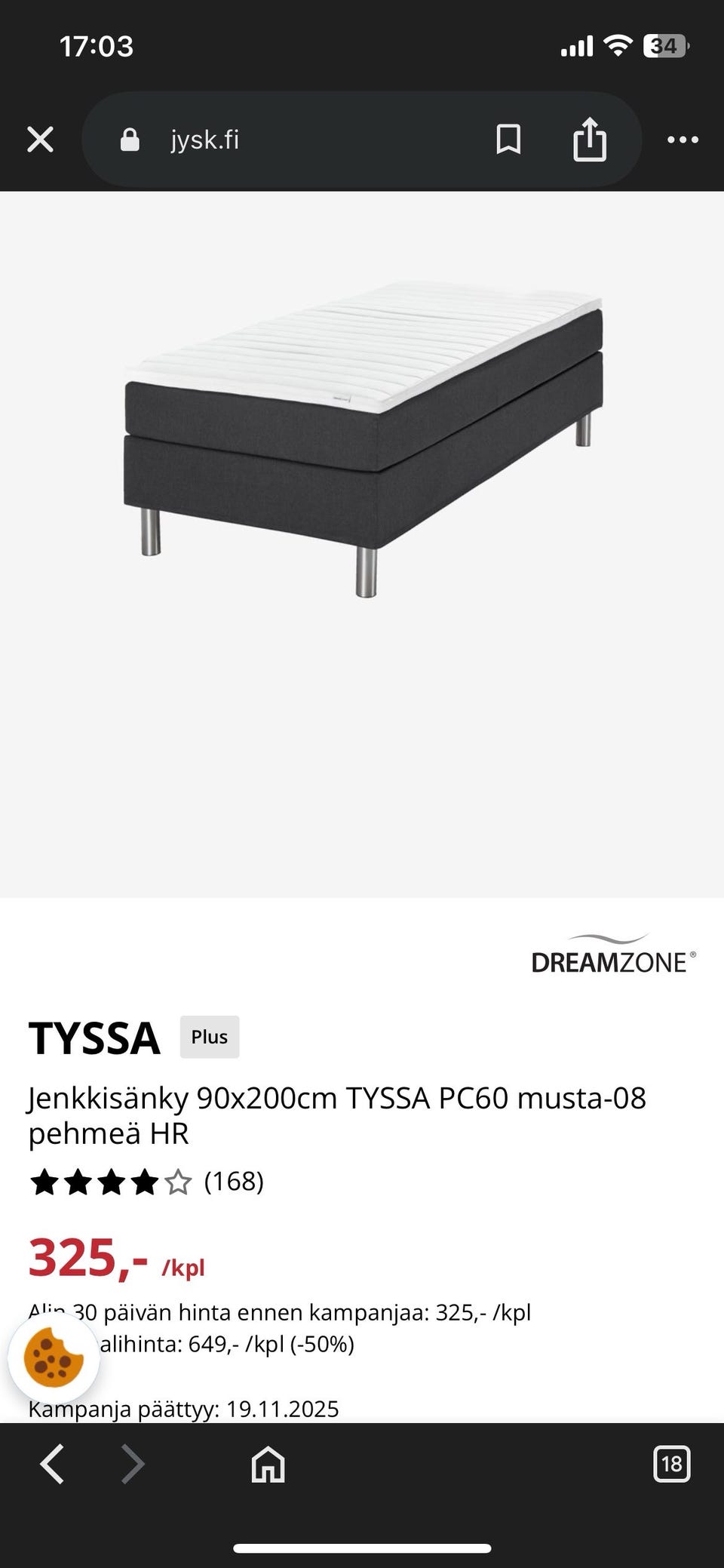724x1568 pixels.
Task: Share this product page
Action: coord(589,140)
